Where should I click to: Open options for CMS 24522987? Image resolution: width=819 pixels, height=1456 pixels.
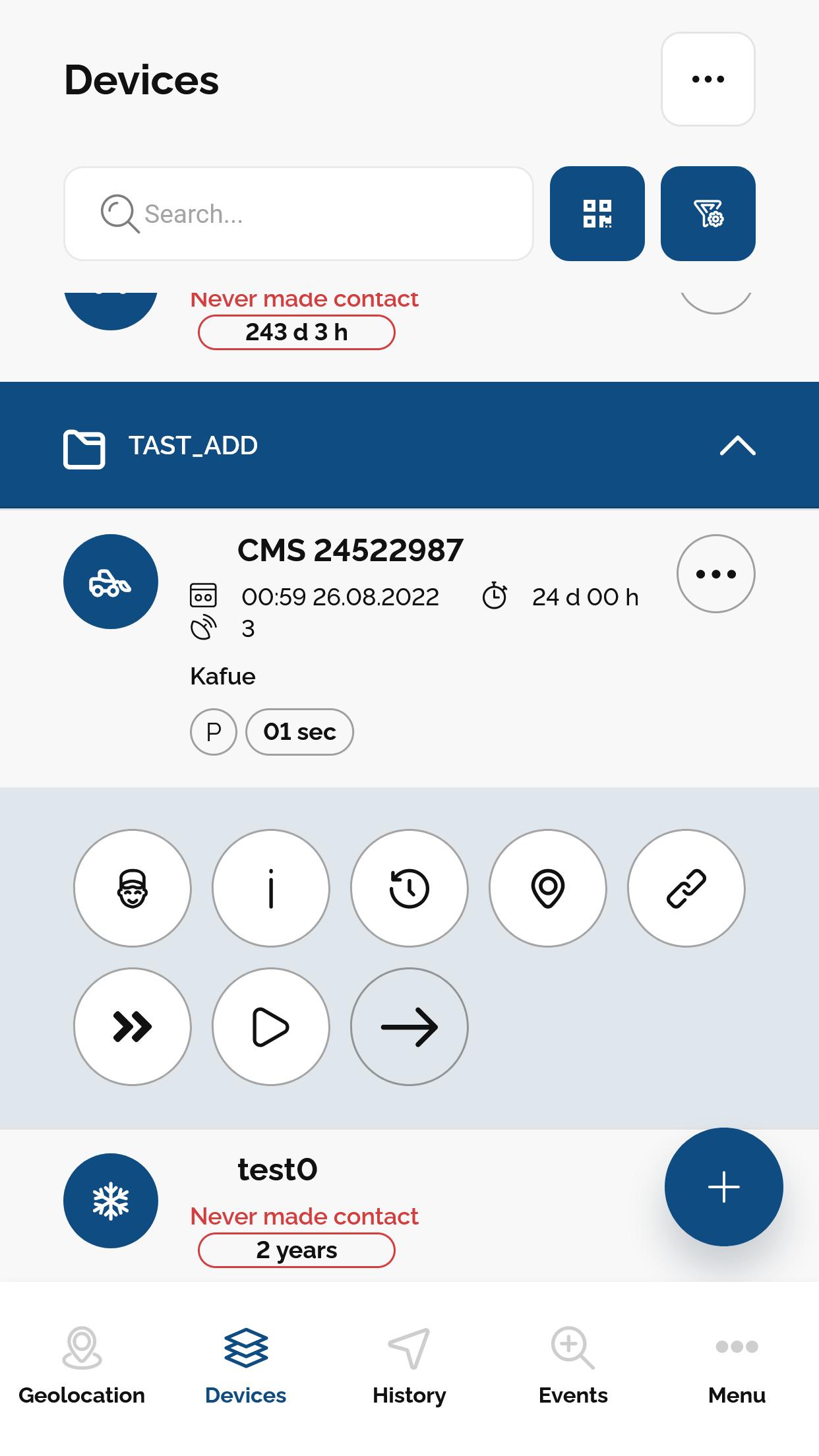[x=715, y=574]
